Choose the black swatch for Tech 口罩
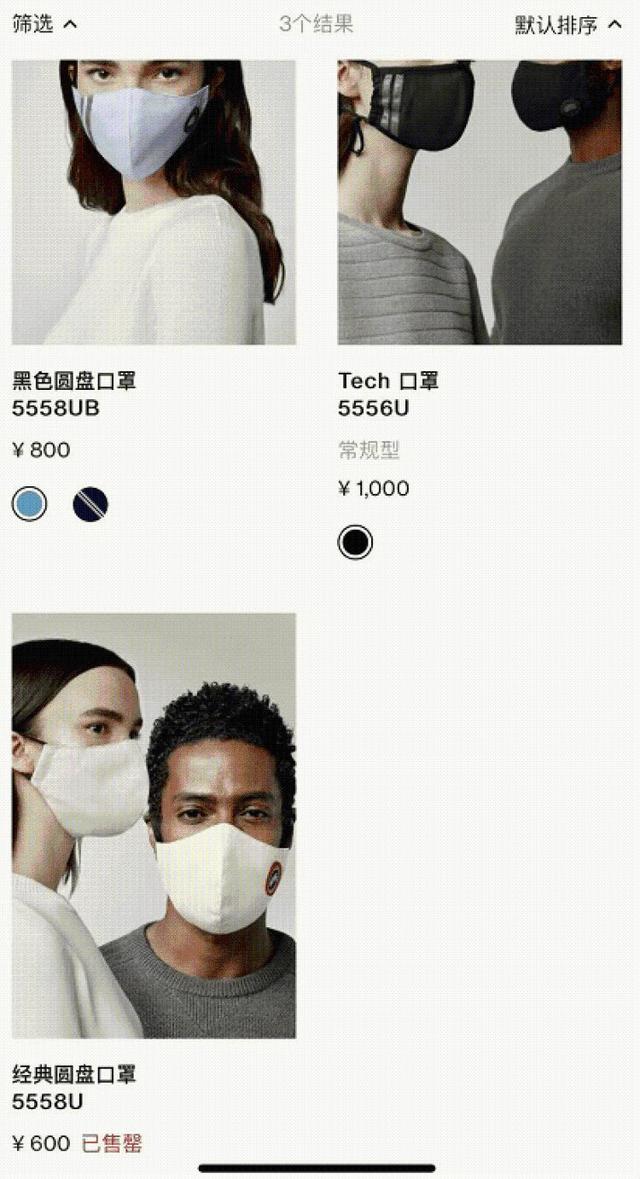The height and width of the screenshot is (1179, 640). coord(355,543)
